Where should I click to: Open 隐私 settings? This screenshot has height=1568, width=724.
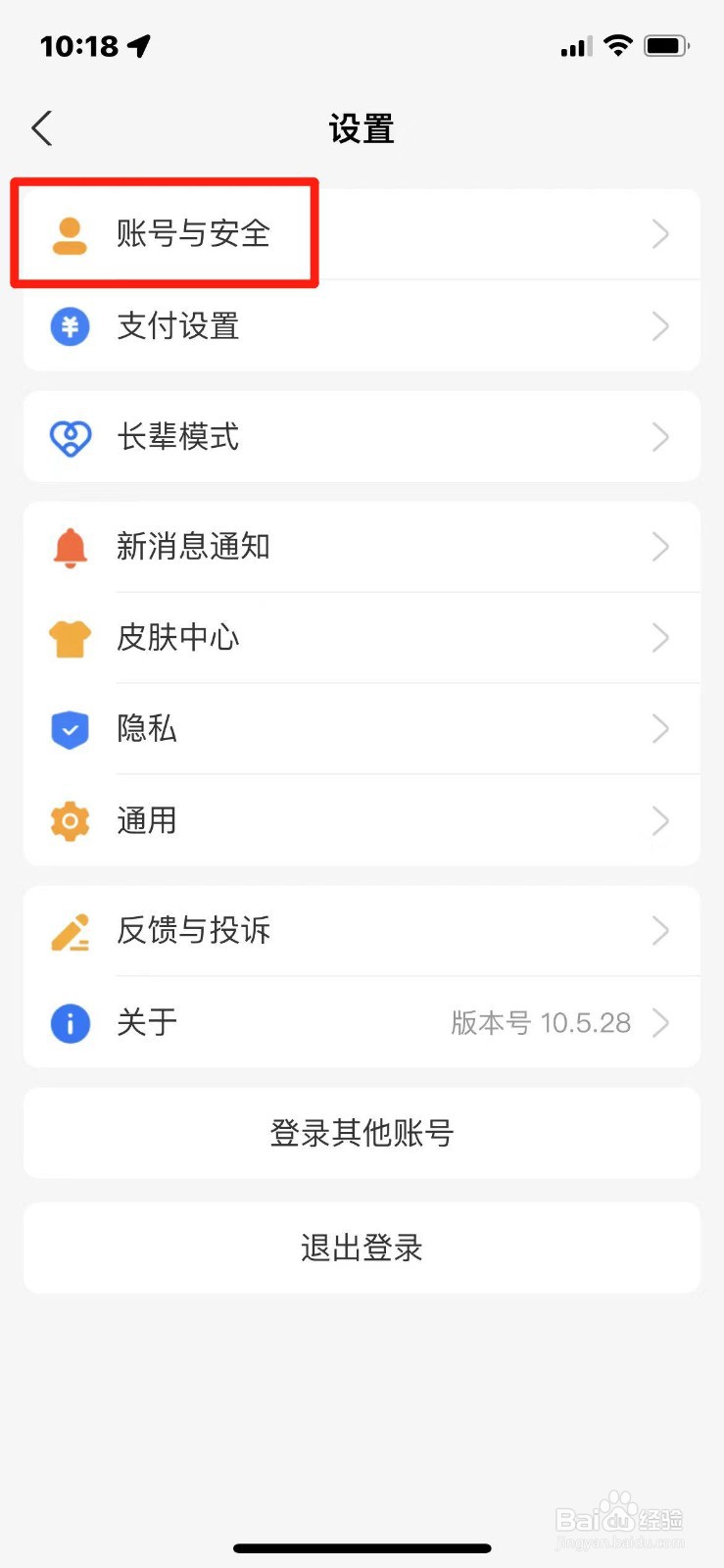[361, 729]
